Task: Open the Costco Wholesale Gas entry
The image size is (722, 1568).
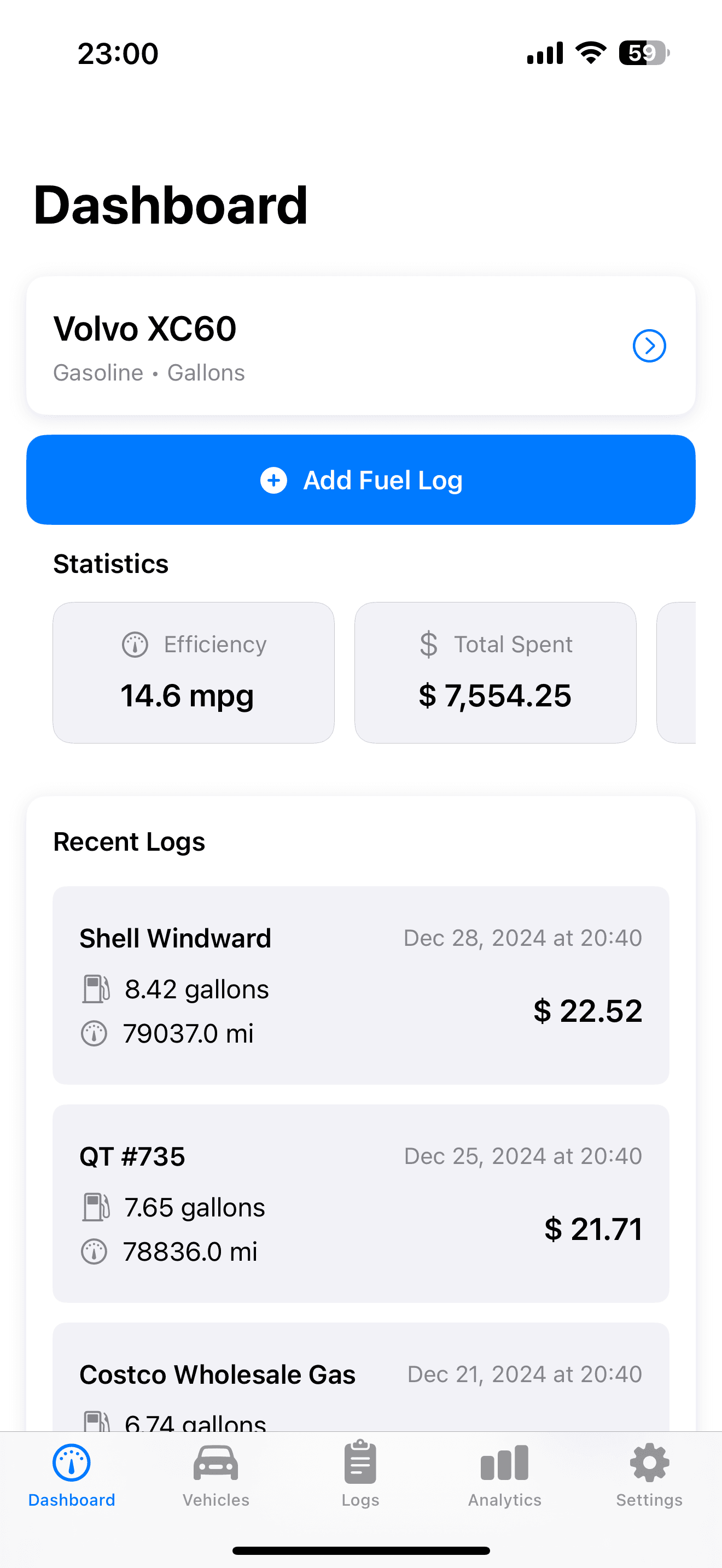Action: point(361,1388)
